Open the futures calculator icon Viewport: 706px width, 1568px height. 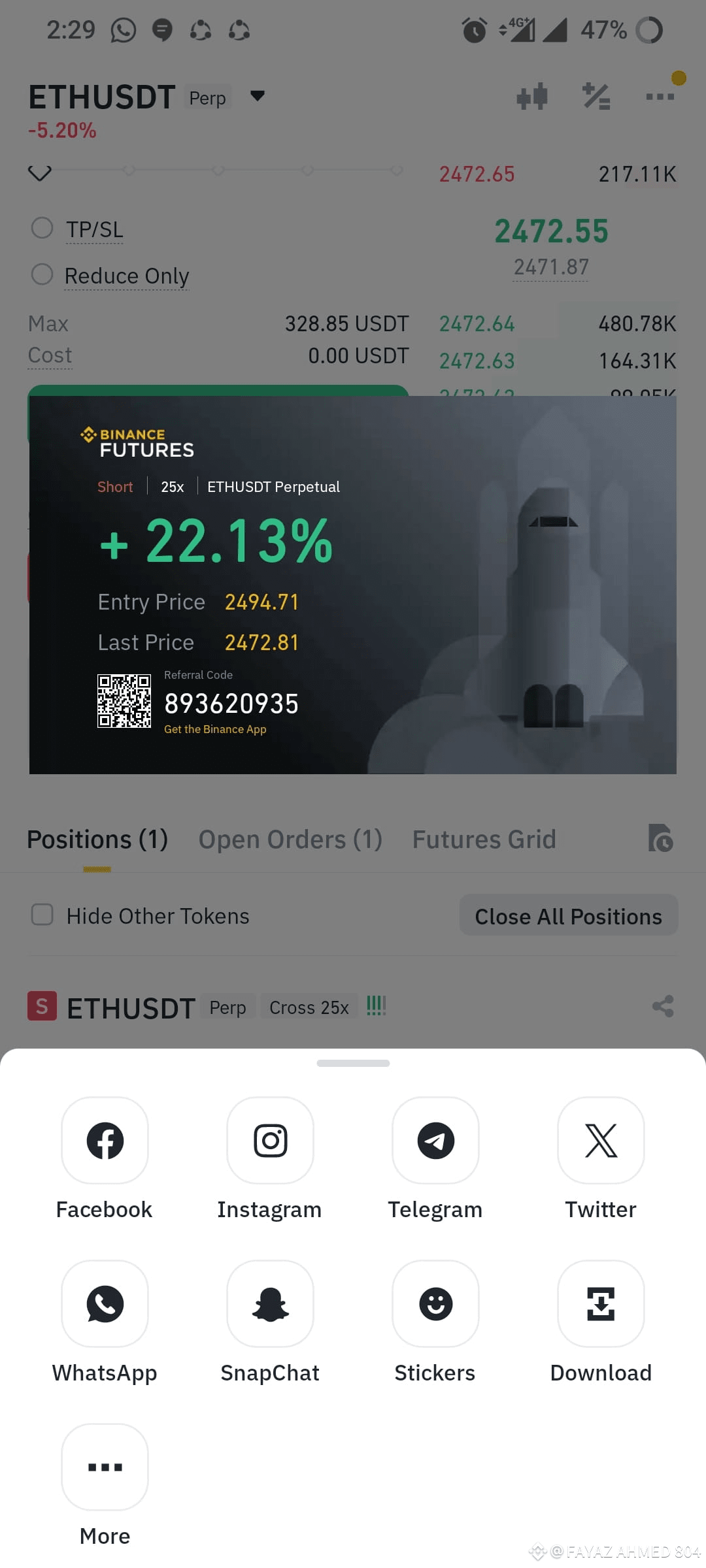(x=596, y=95)
